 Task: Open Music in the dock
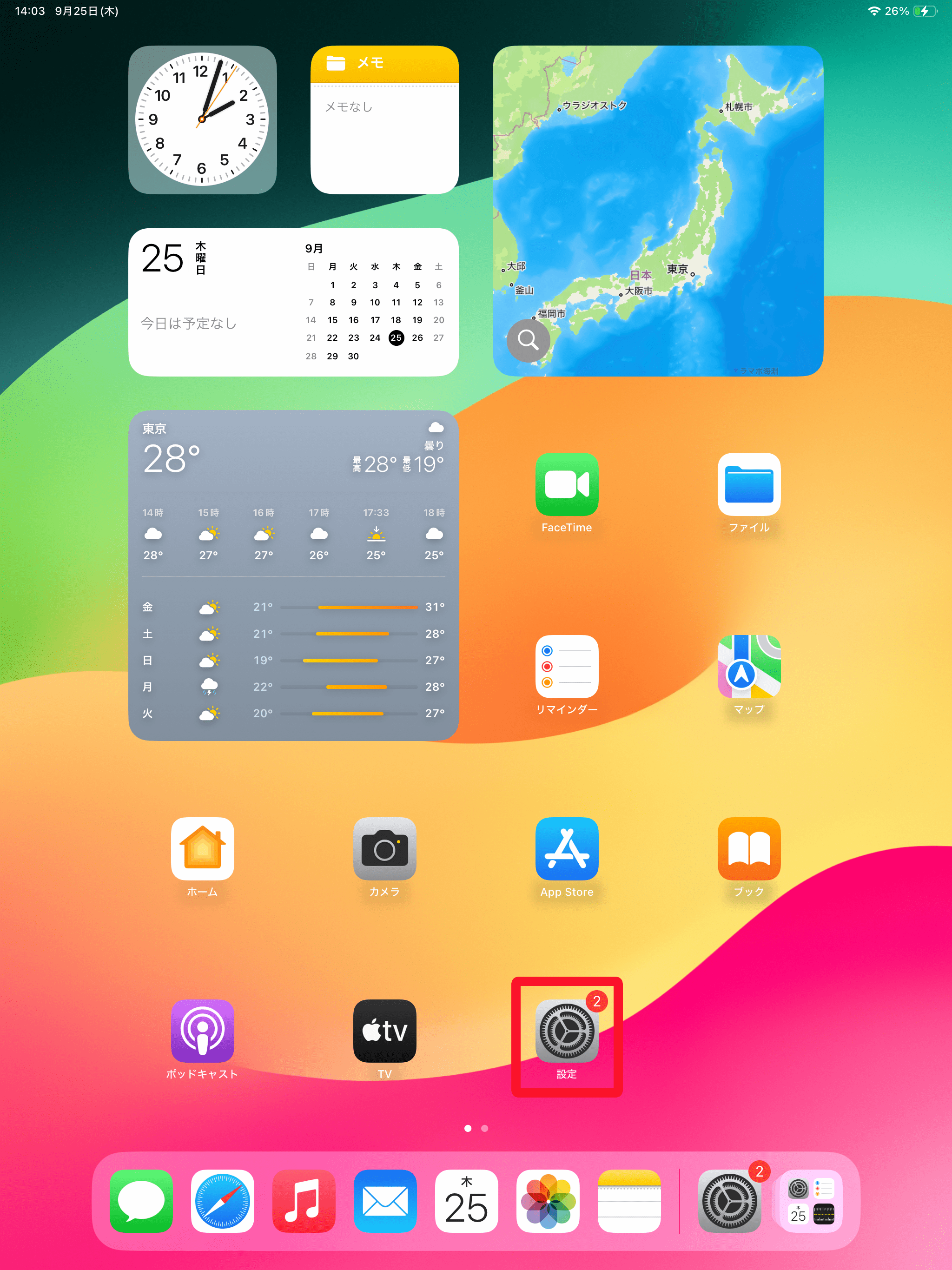click(304, 1201)
